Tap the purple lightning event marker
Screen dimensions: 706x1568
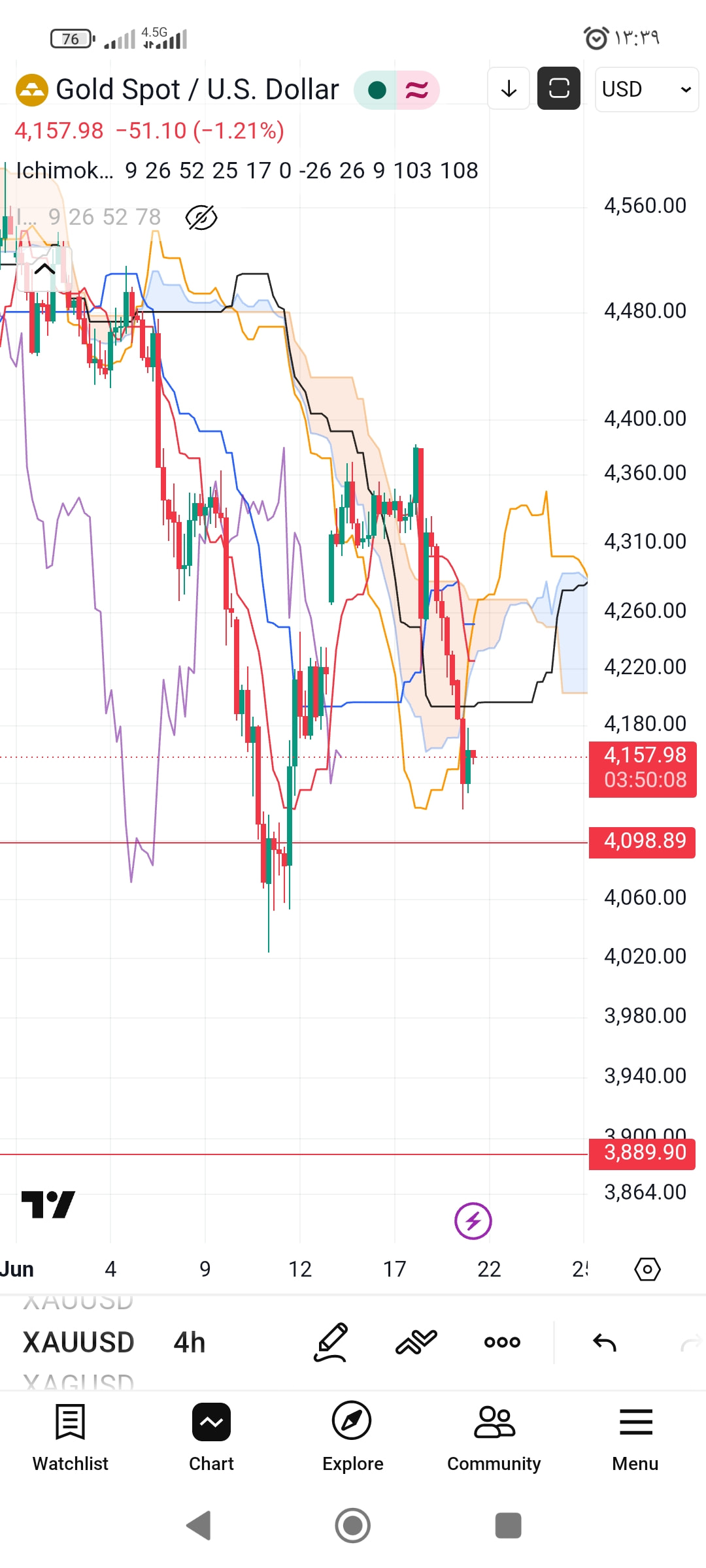point(473,1220)
